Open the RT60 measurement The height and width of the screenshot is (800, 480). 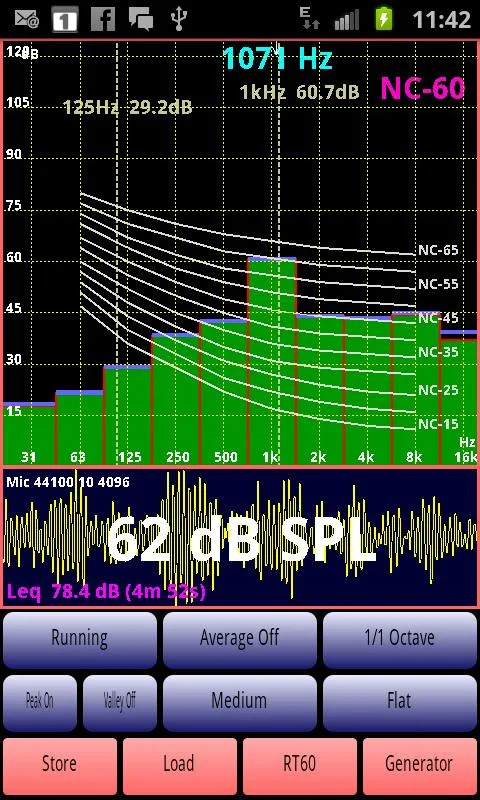pyautogui.click(x=300, y=766)
